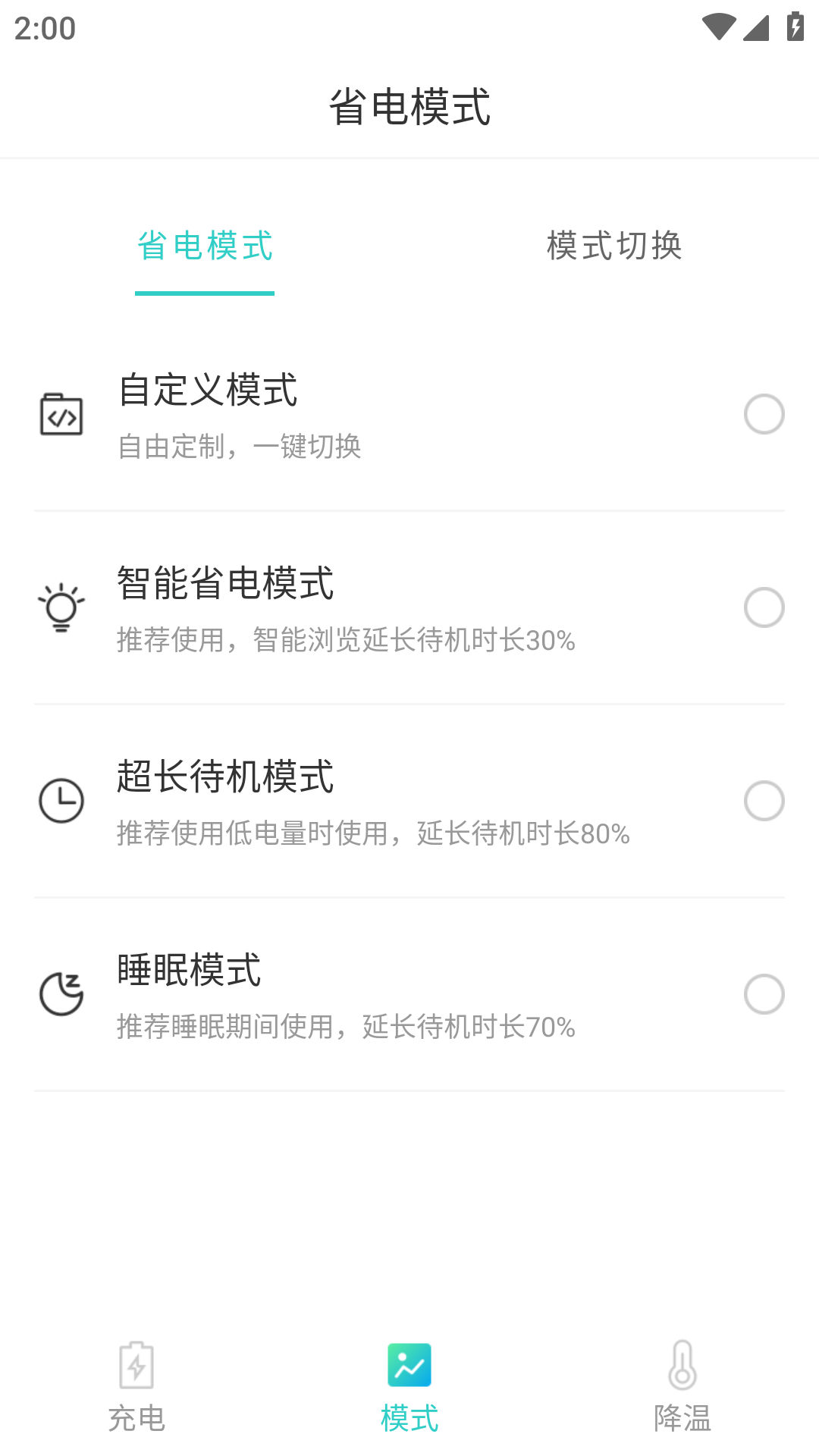Viewport: 819px width, 1456px height.
Task: Click the 自定义模式 battery icon
Action: tap(61, 415)
